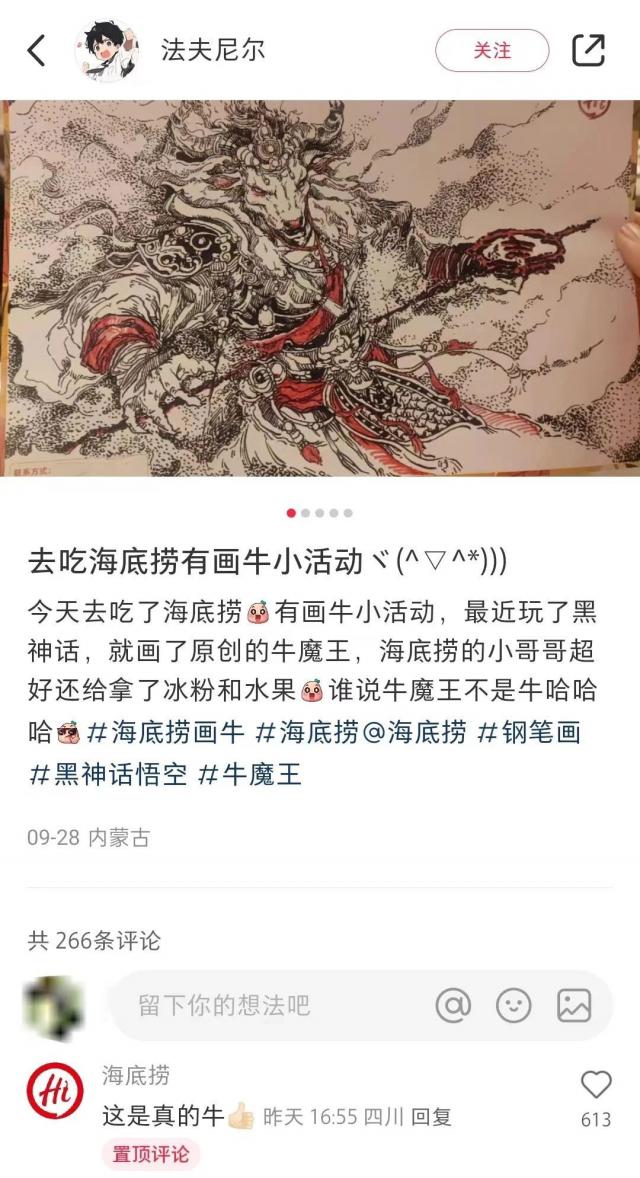Open the emoji picker in comment box
This screenshot has width=640, height=1178.
pos(514,1005)
